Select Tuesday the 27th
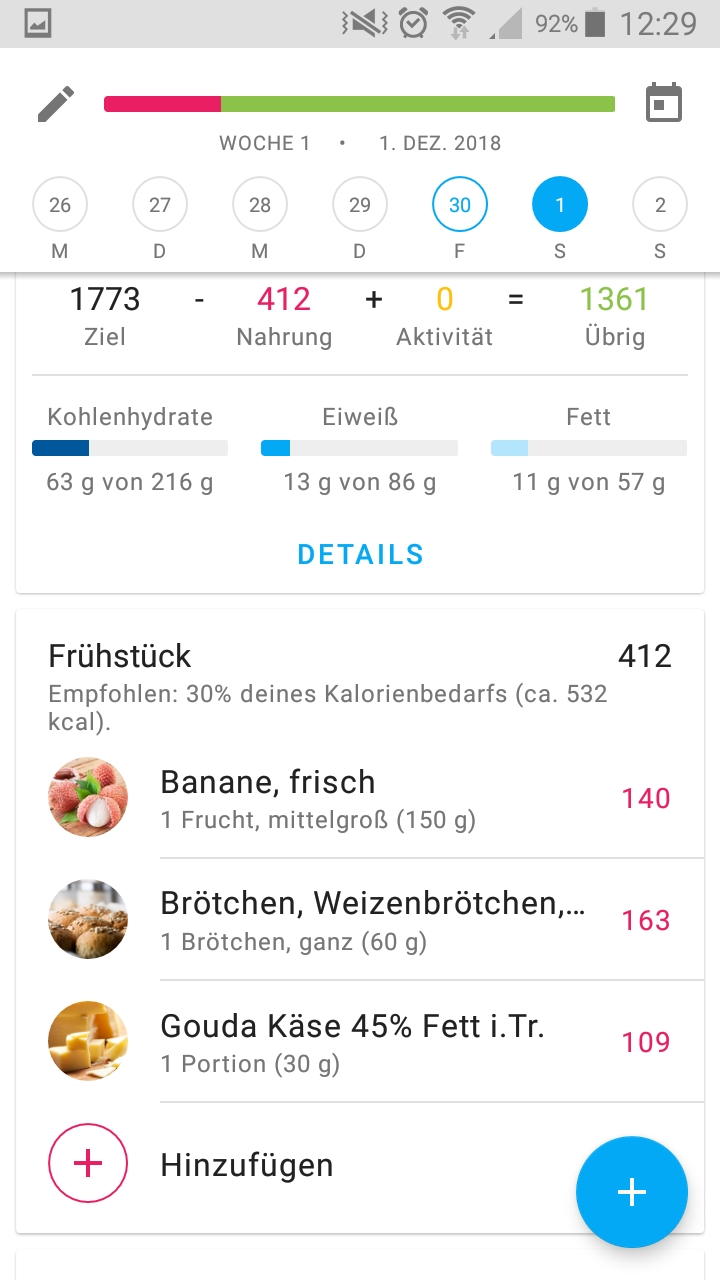 (160, 205)
